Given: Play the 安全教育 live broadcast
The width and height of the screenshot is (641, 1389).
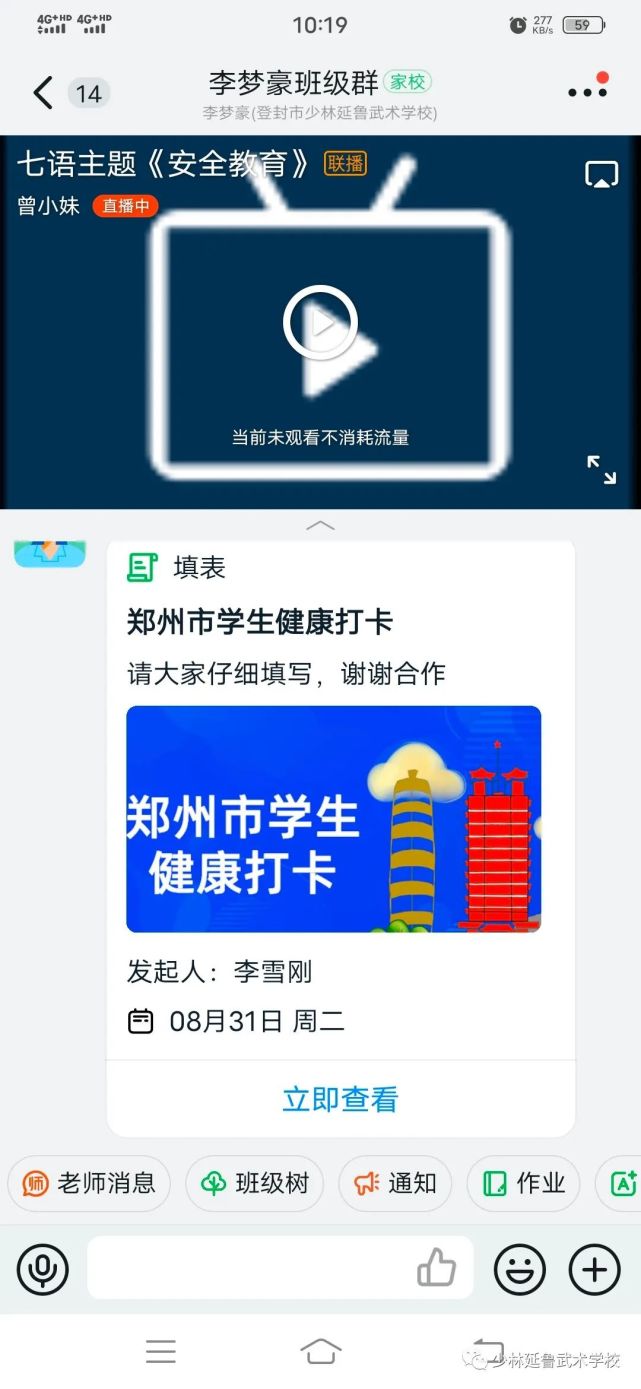Looking at the screenshot, I should click(320, 323).
